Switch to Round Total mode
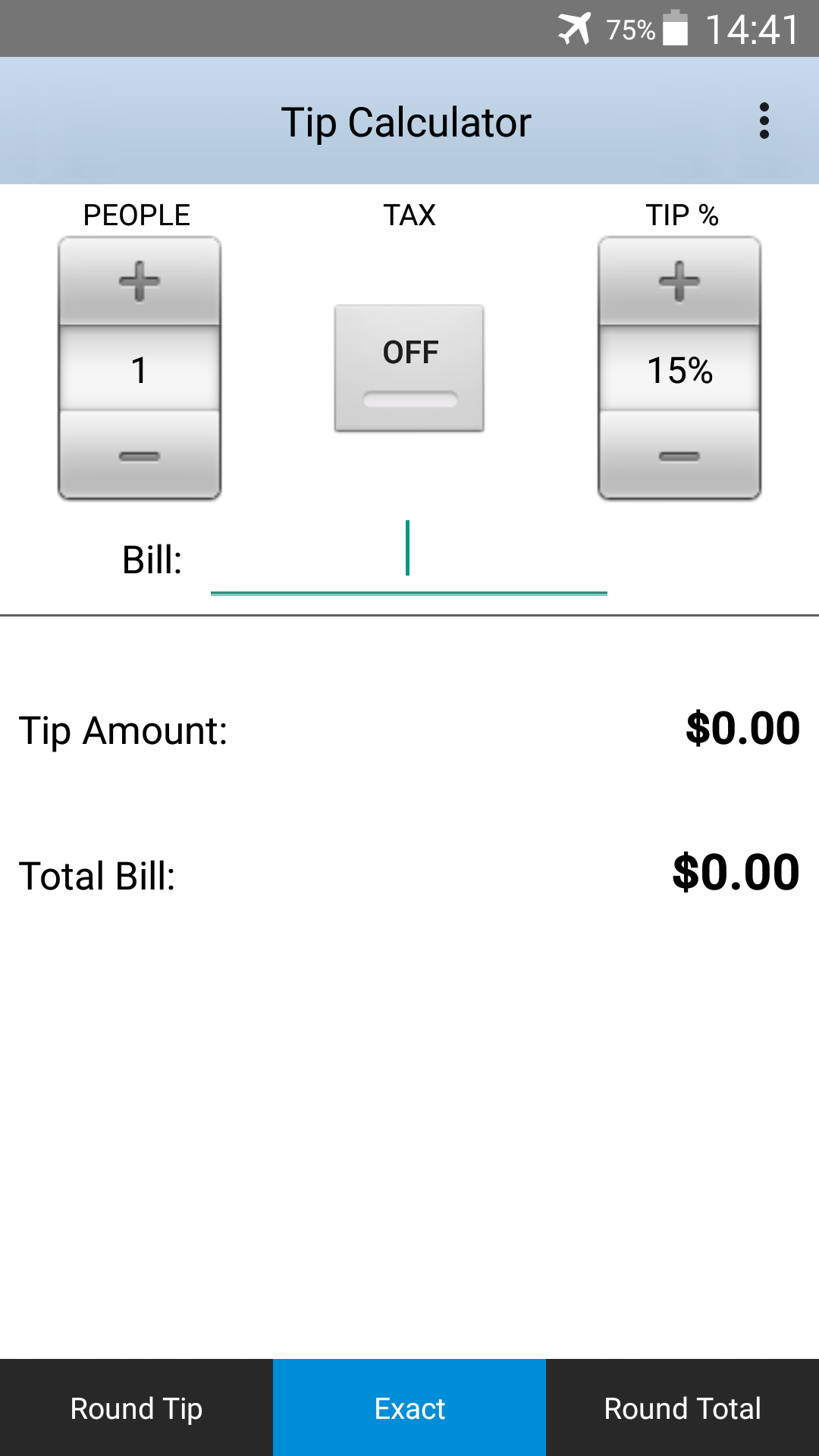Screen dimensions: 819x1456 pyautogui.click(x=682, y=1407)
